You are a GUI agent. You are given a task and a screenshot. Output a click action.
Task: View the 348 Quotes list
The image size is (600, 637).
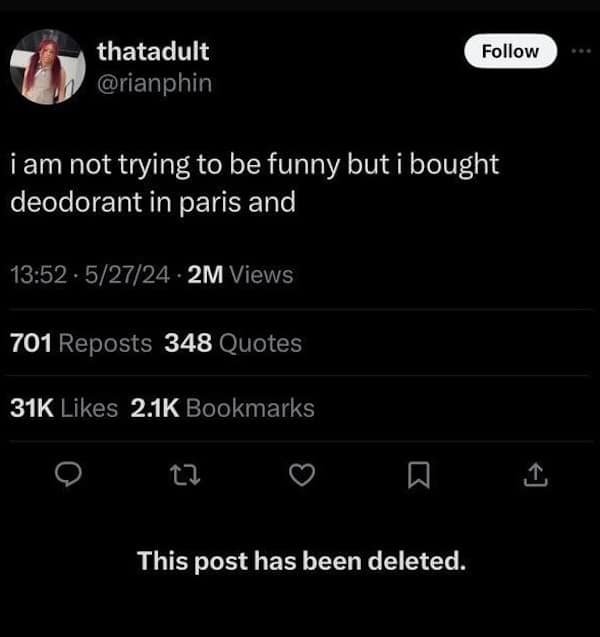coord(232,343)
